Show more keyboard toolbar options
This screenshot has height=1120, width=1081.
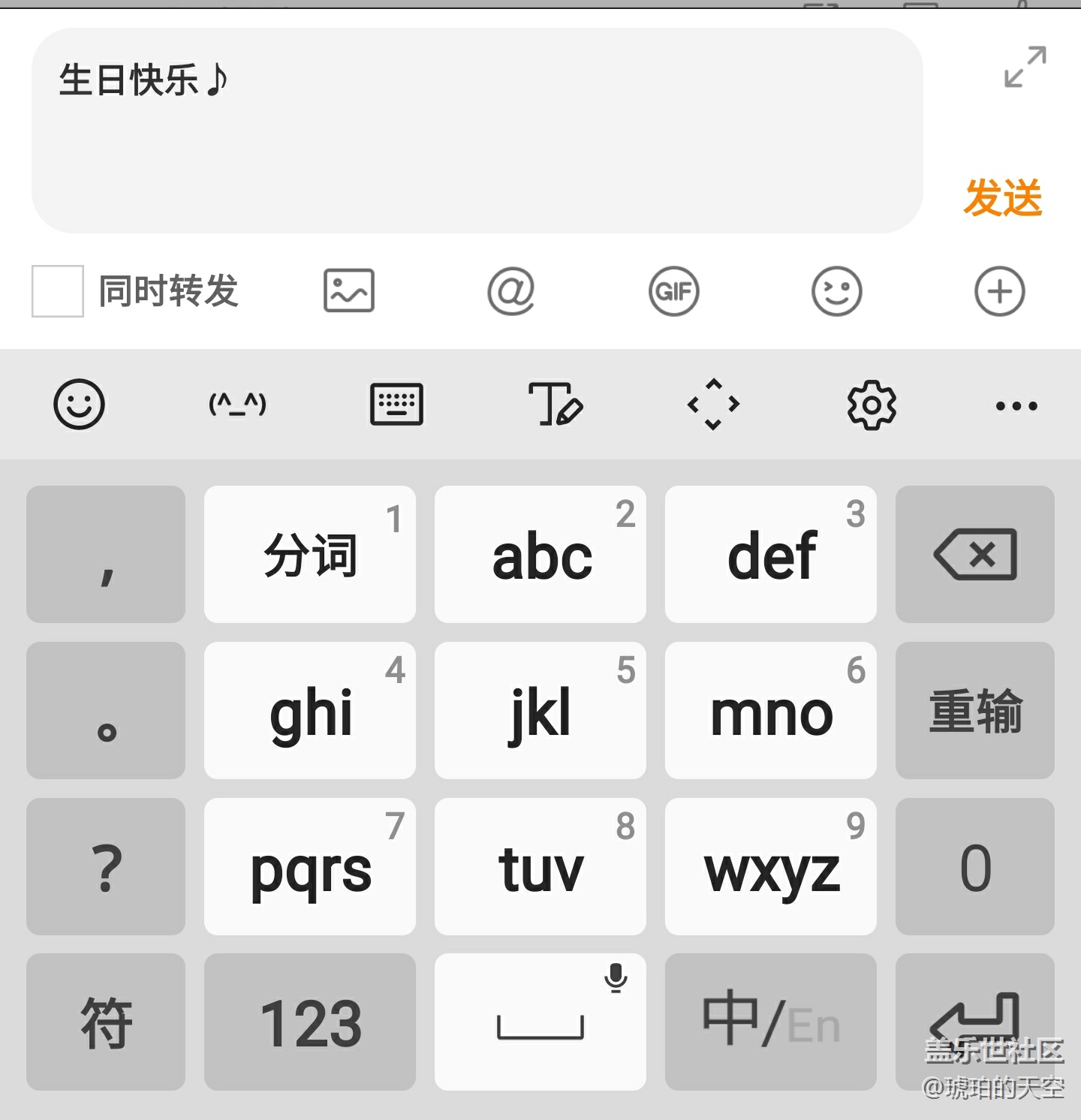pyautogui.click(x=1016, y=405)
